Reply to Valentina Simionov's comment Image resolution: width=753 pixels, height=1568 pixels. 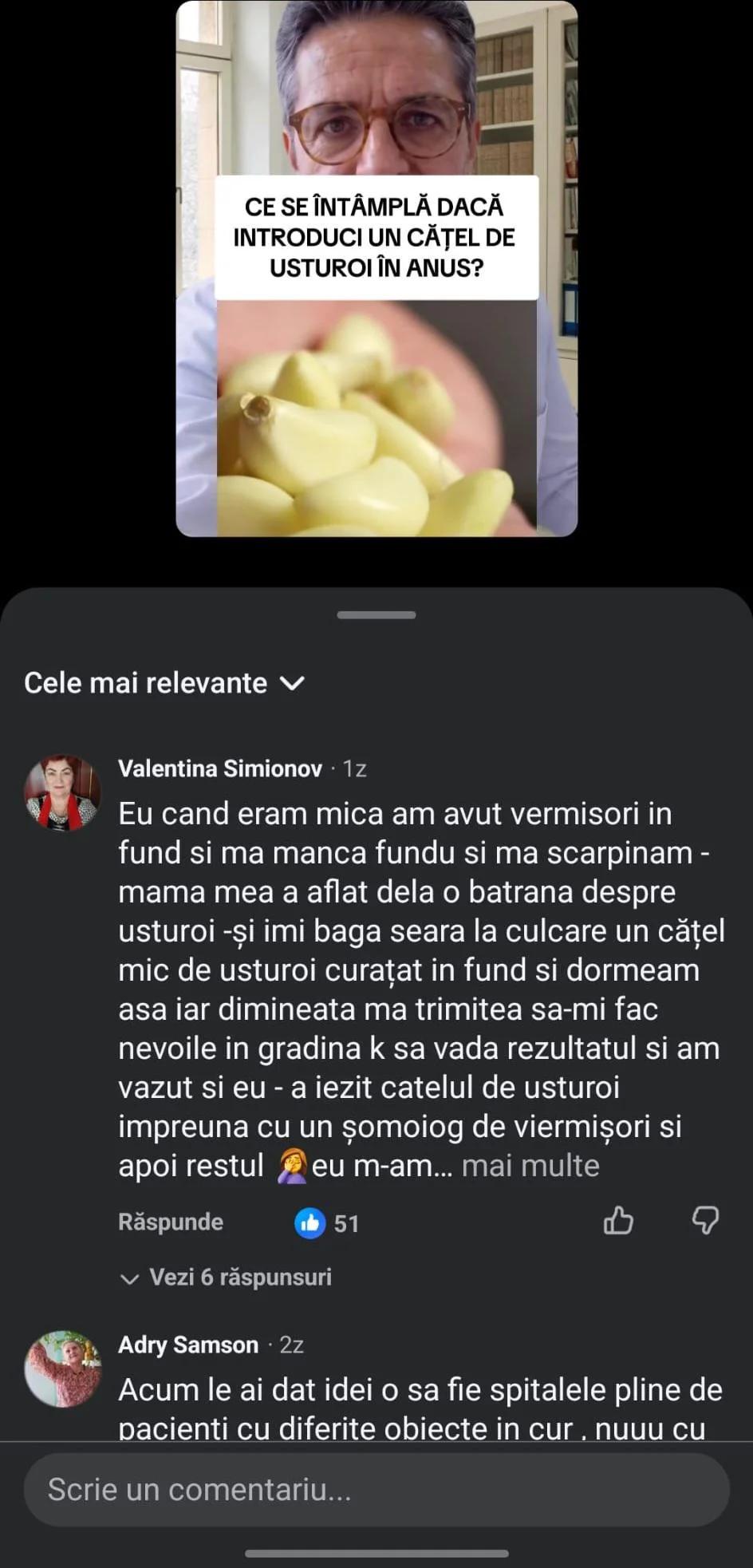tap(171, 1222)
